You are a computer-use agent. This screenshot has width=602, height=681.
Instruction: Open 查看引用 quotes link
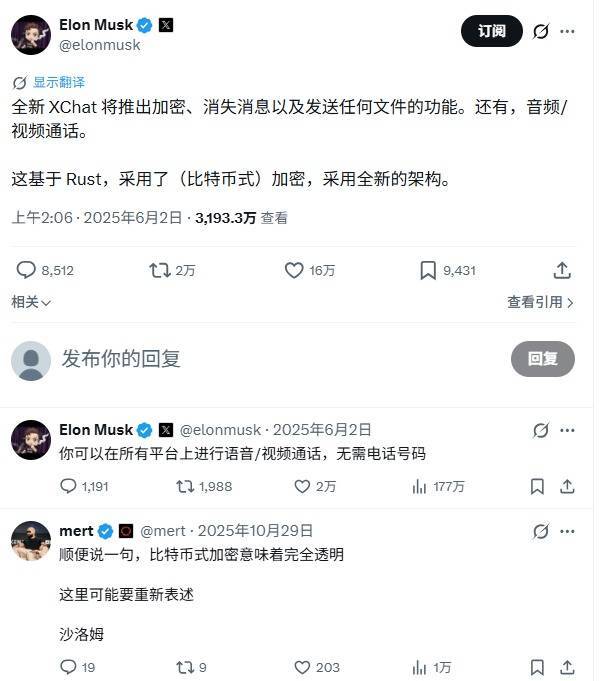(540, 302)
